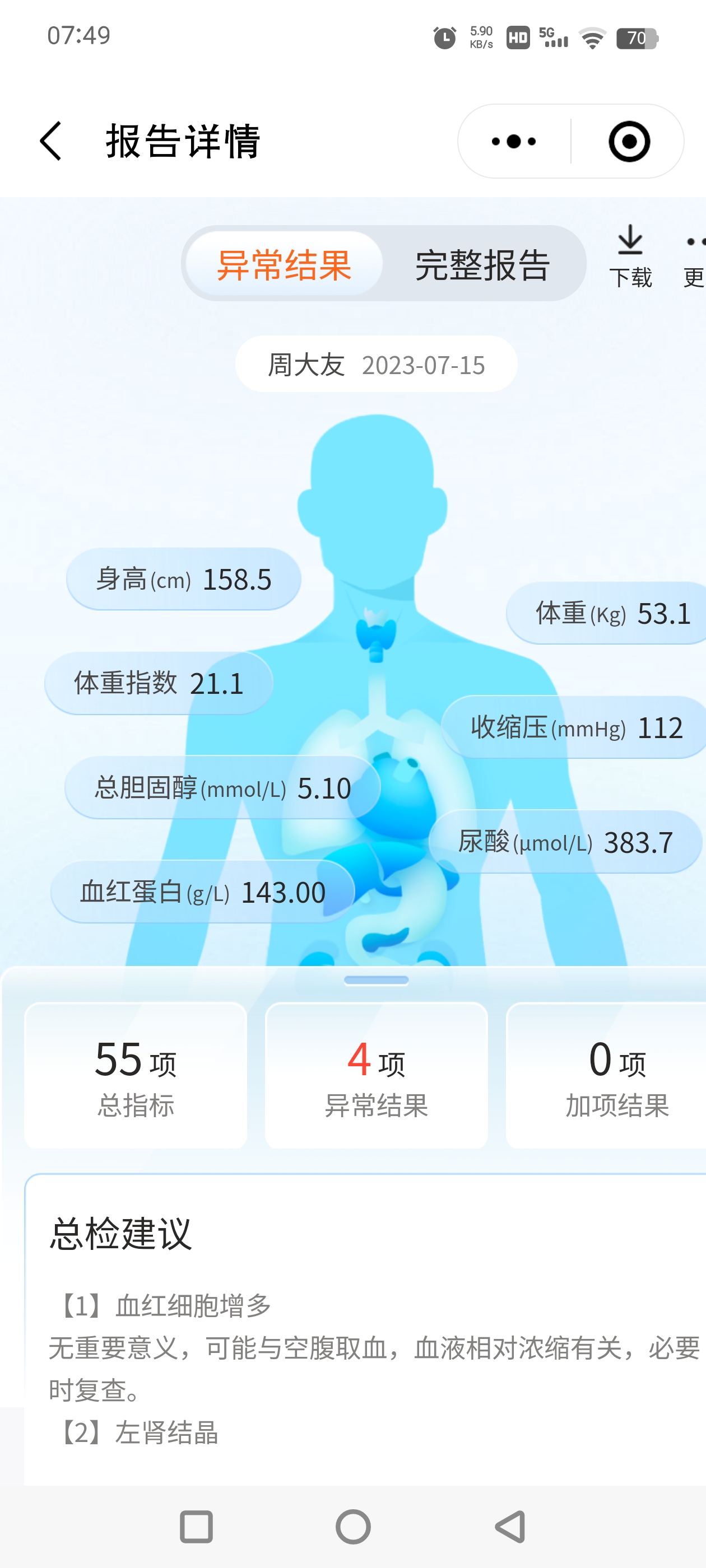Screen dimensions: 706x1568
Task: Go to the system home screen
Action: coord(352,1526)
